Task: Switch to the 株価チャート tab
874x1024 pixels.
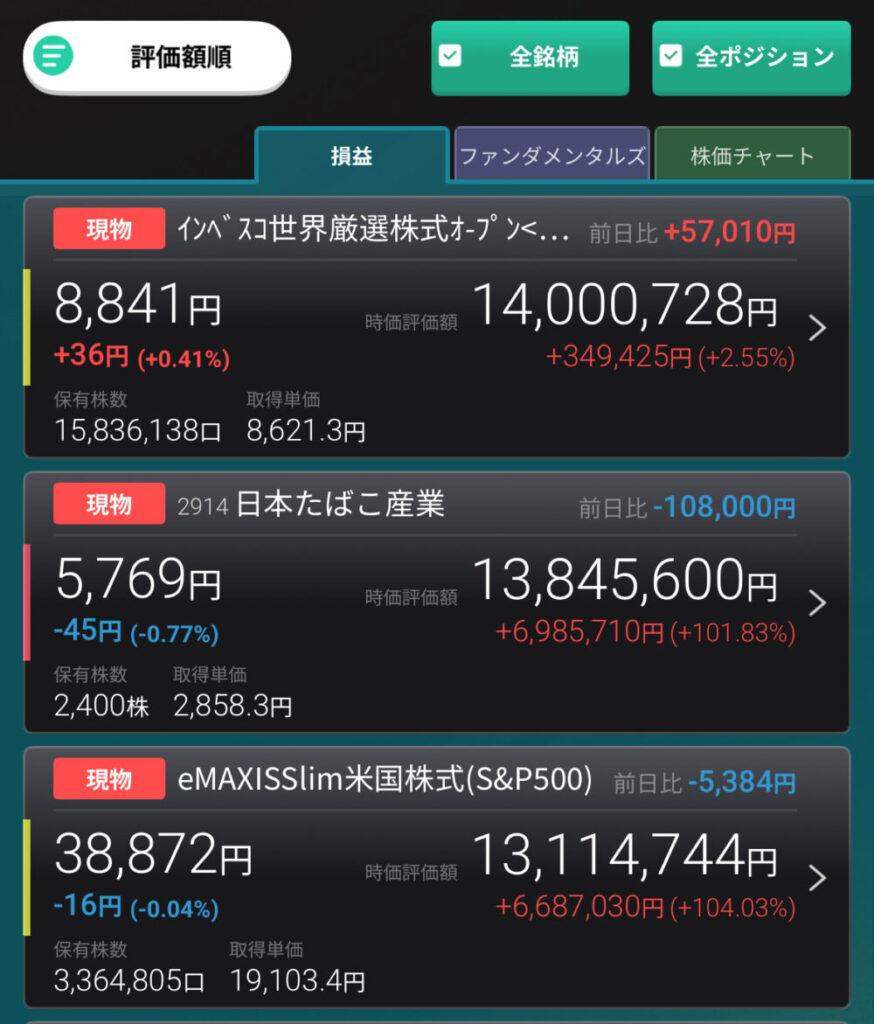Action: pyautogui.click(x=752, y=156)
